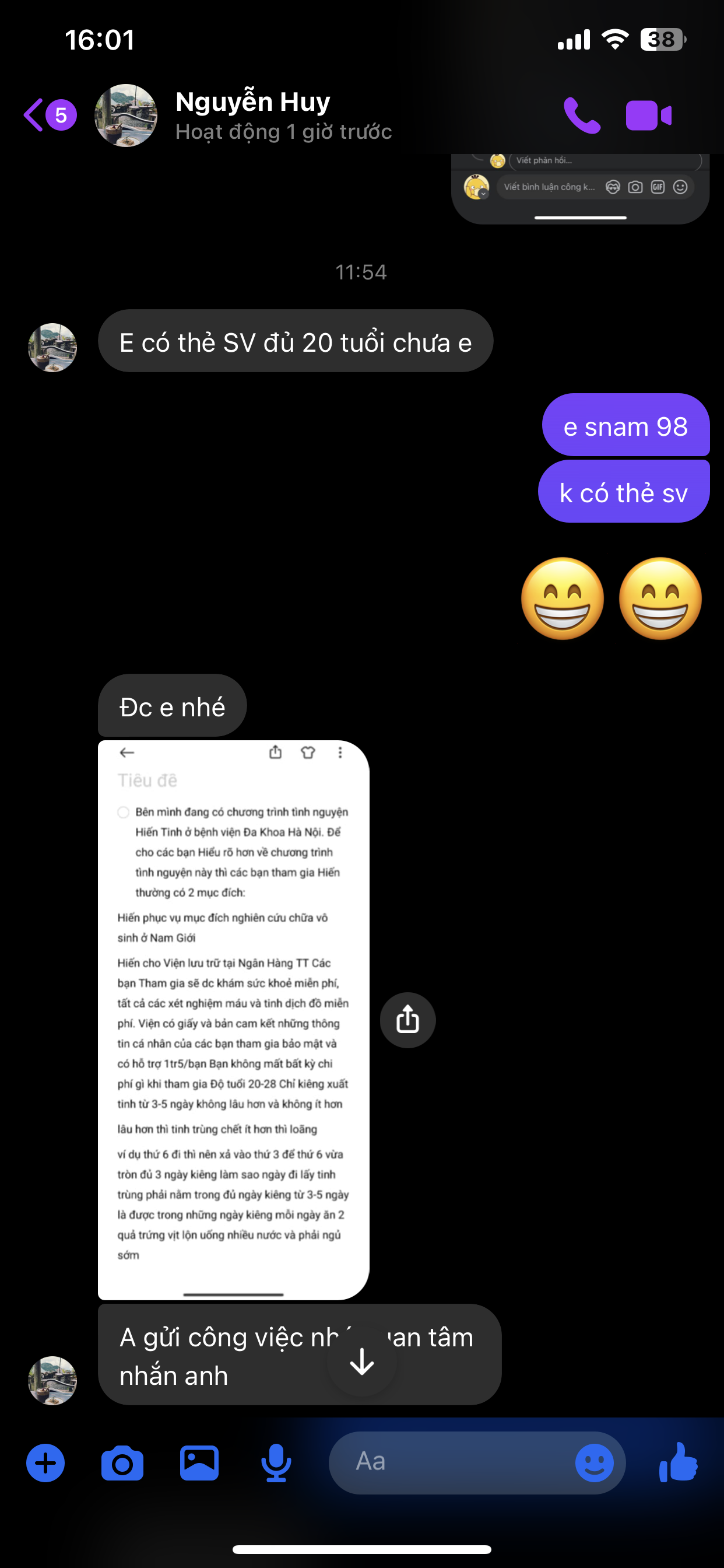This screenshot has width=724, height=1568.
Task: Open the received note screenshot image
Action: click(x=234, y=1019)
